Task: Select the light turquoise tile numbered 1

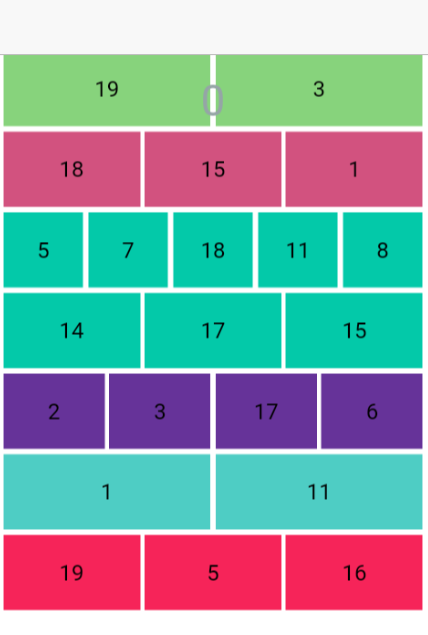Action: [106, 492]
